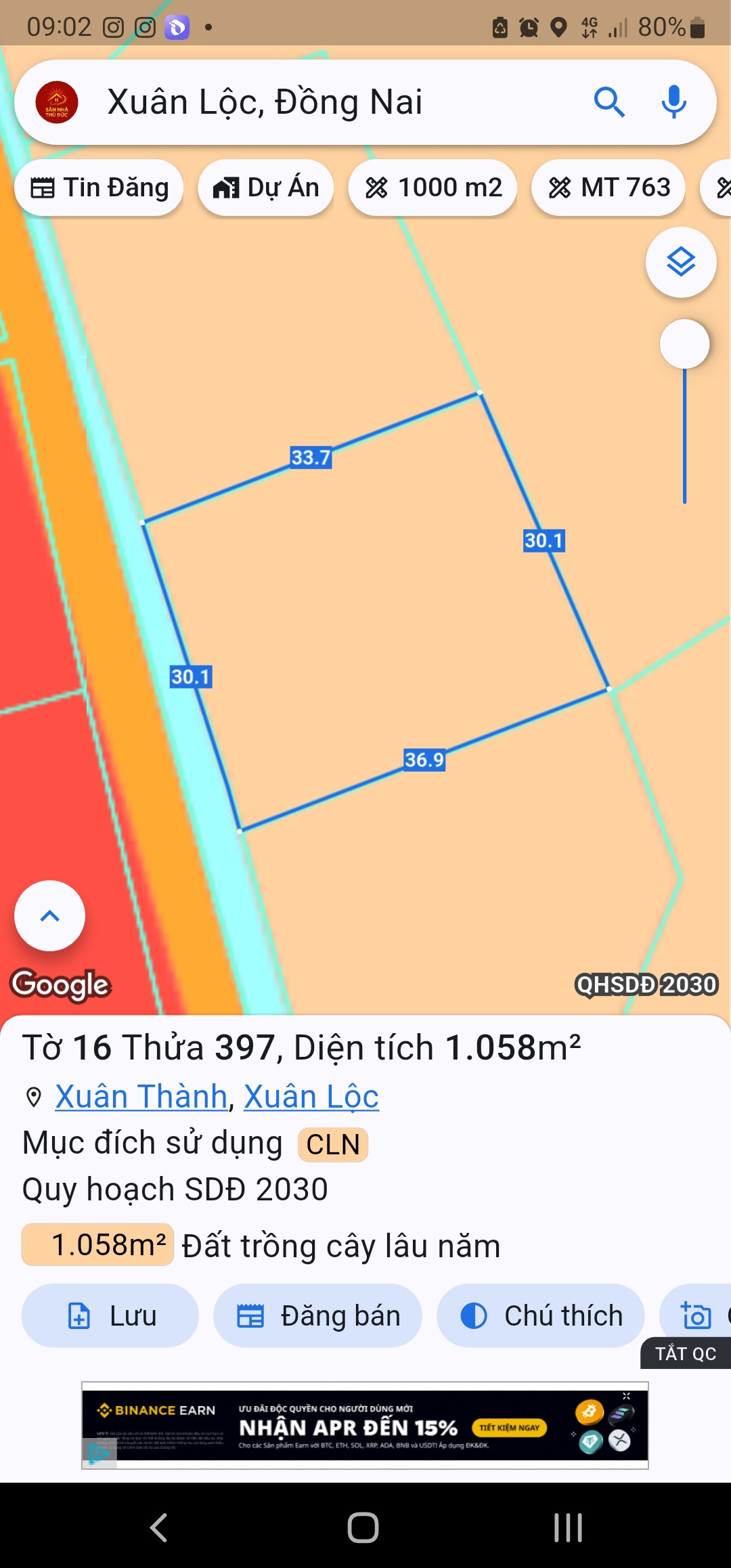Go back using system navigation bar
Screen dimensions: 731x1568
[x=159, y=1527]
